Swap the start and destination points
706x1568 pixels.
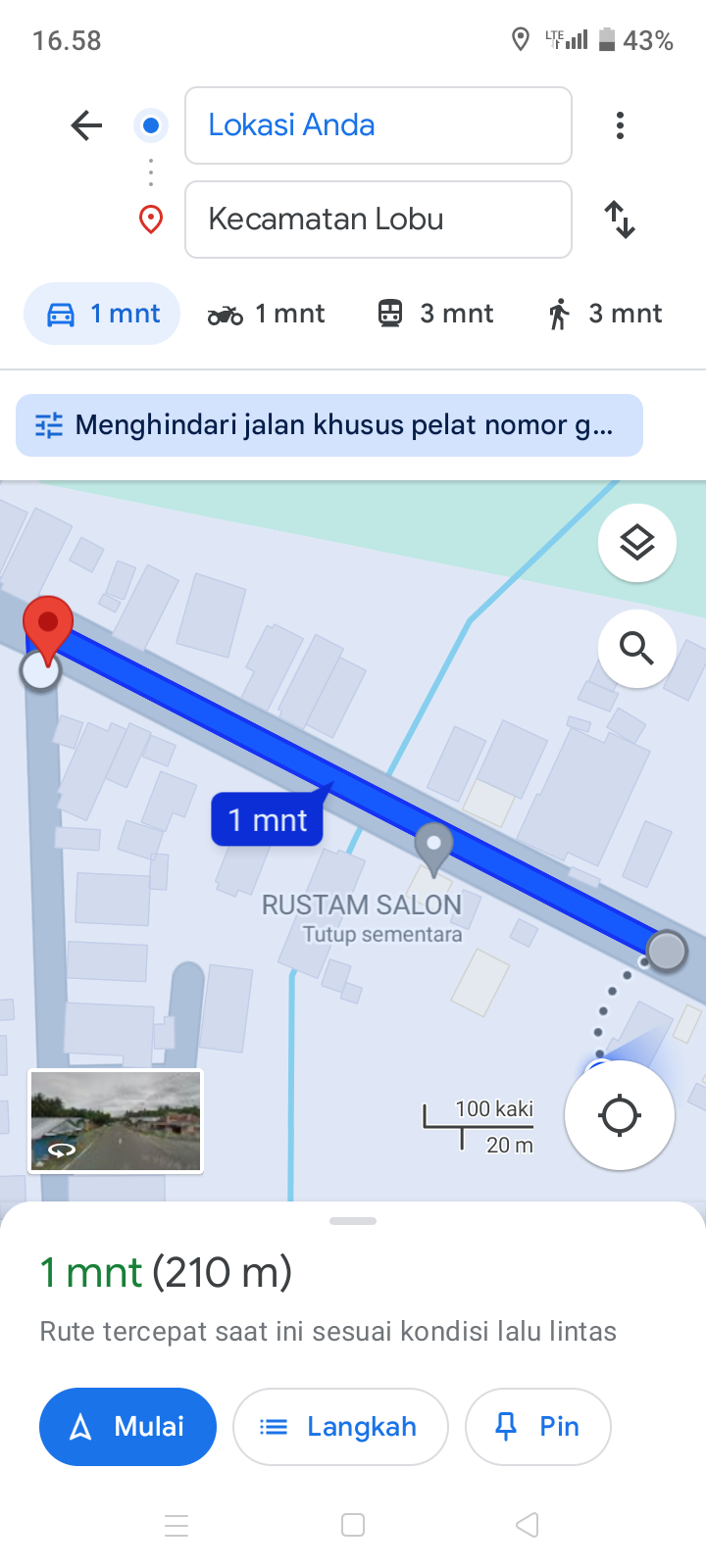(x=620, y=220)
